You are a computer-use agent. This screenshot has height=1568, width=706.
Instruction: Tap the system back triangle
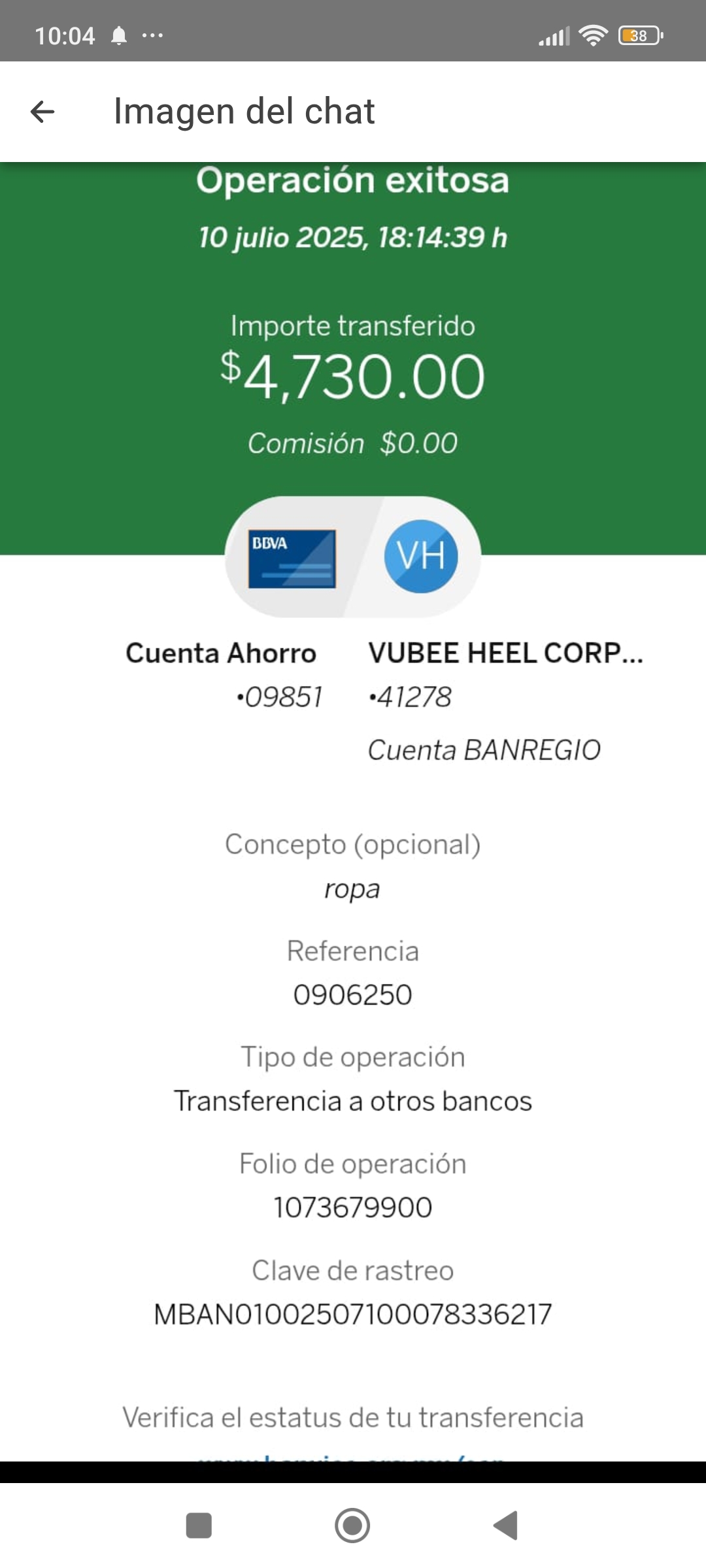pos(506,1526)
